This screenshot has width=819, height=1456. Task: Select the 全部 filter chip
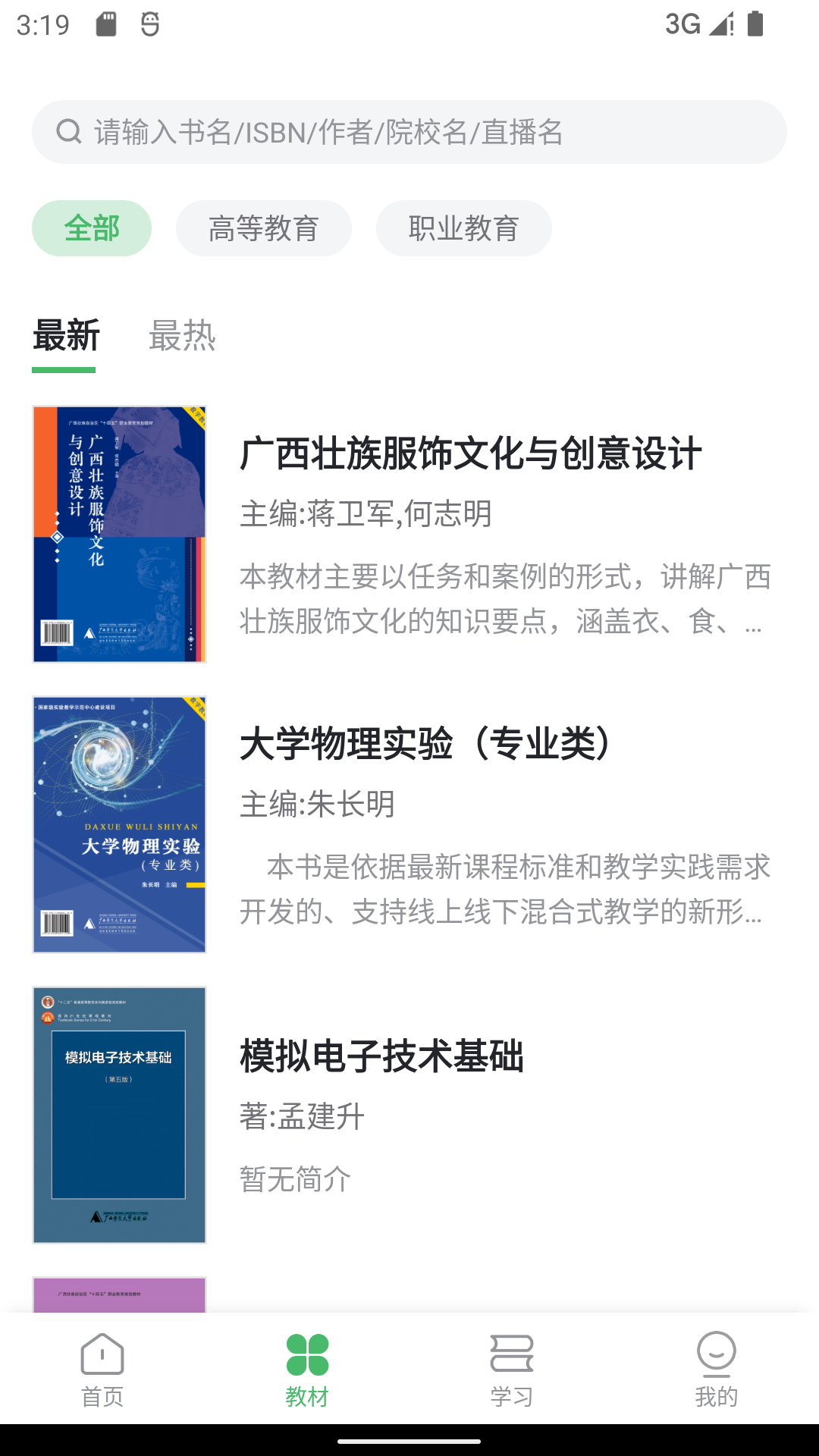(x=92, y=228)
